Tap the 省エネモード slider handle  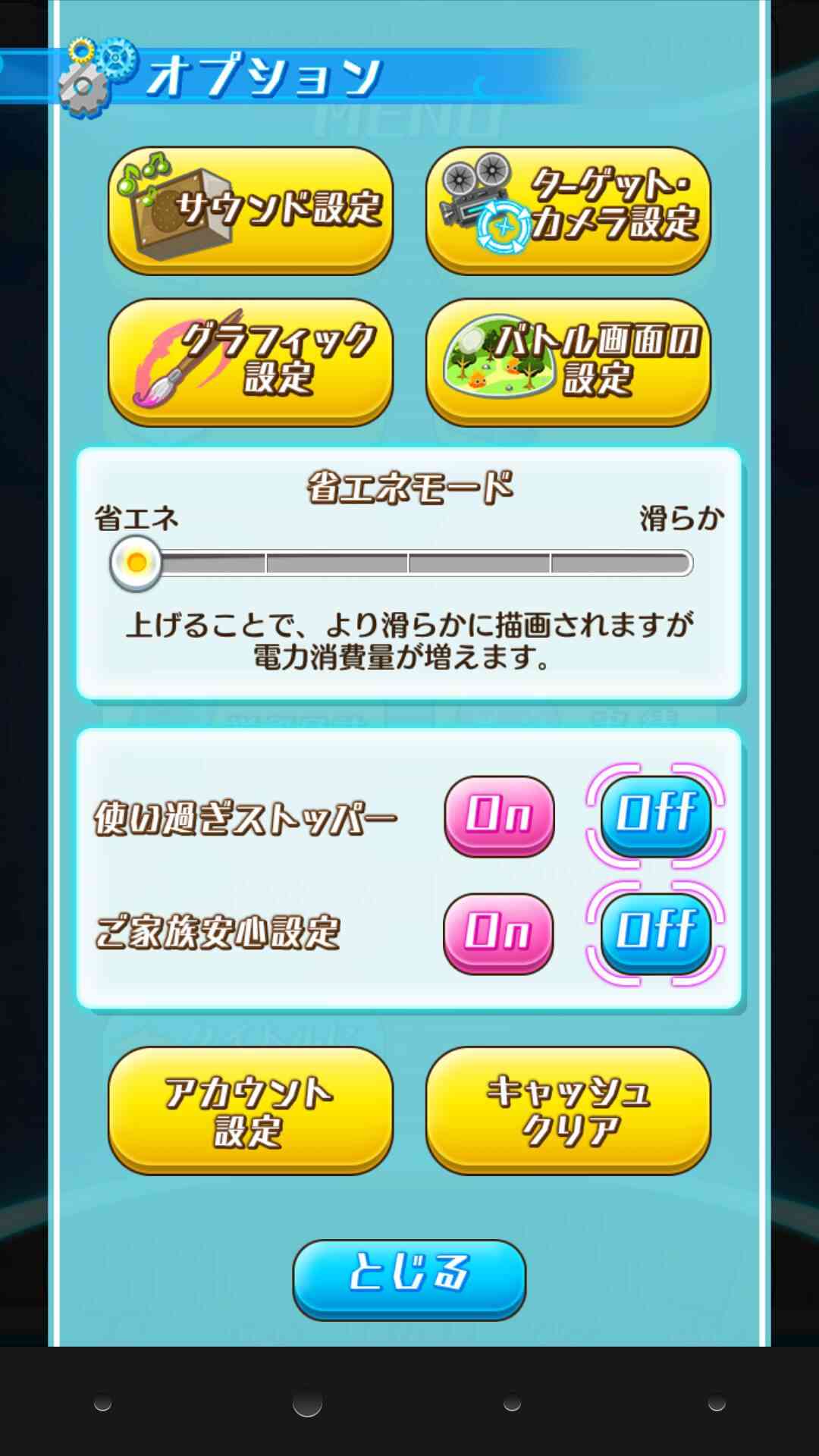pyautogui.click(x=136, y=563)
